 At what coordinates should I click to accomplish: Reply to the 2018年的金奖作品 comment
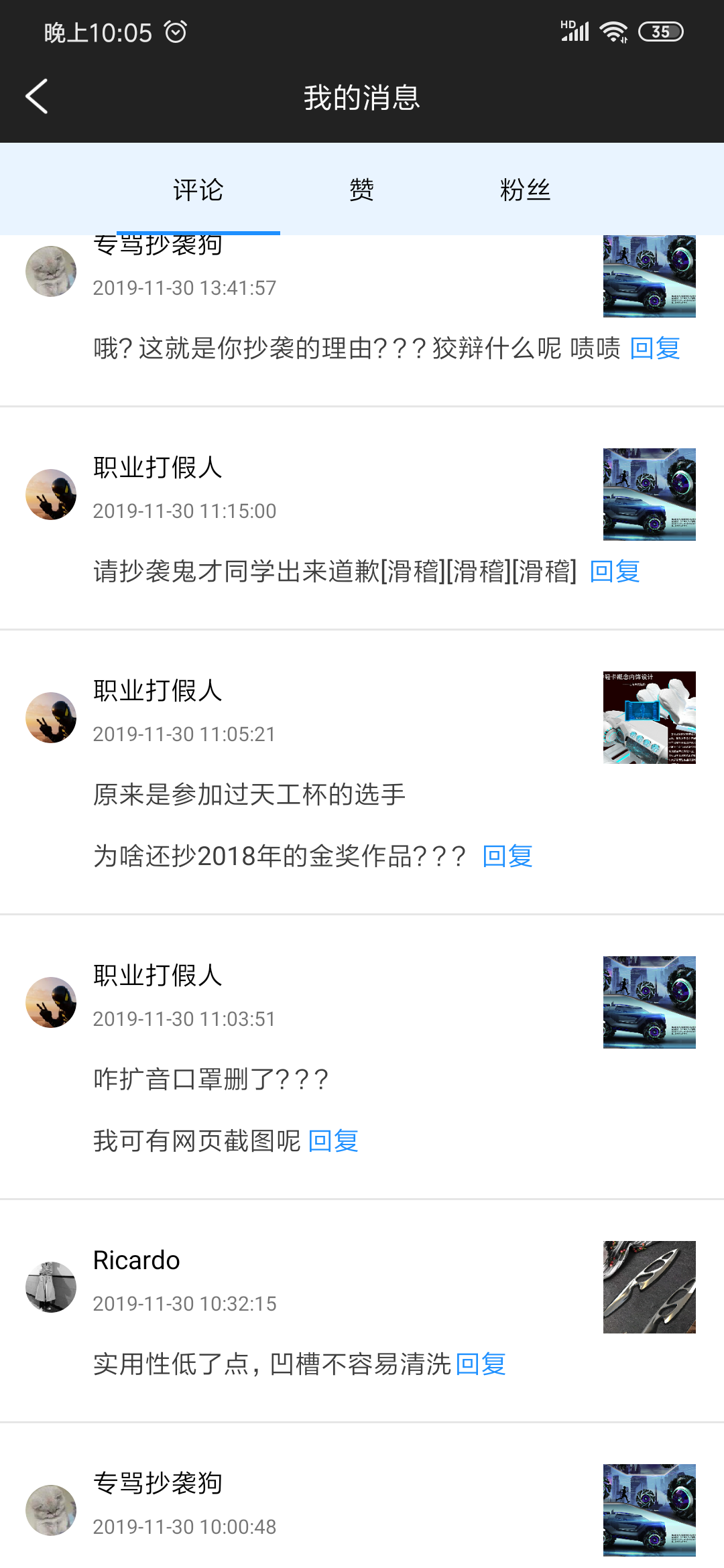tap(507, 856)
